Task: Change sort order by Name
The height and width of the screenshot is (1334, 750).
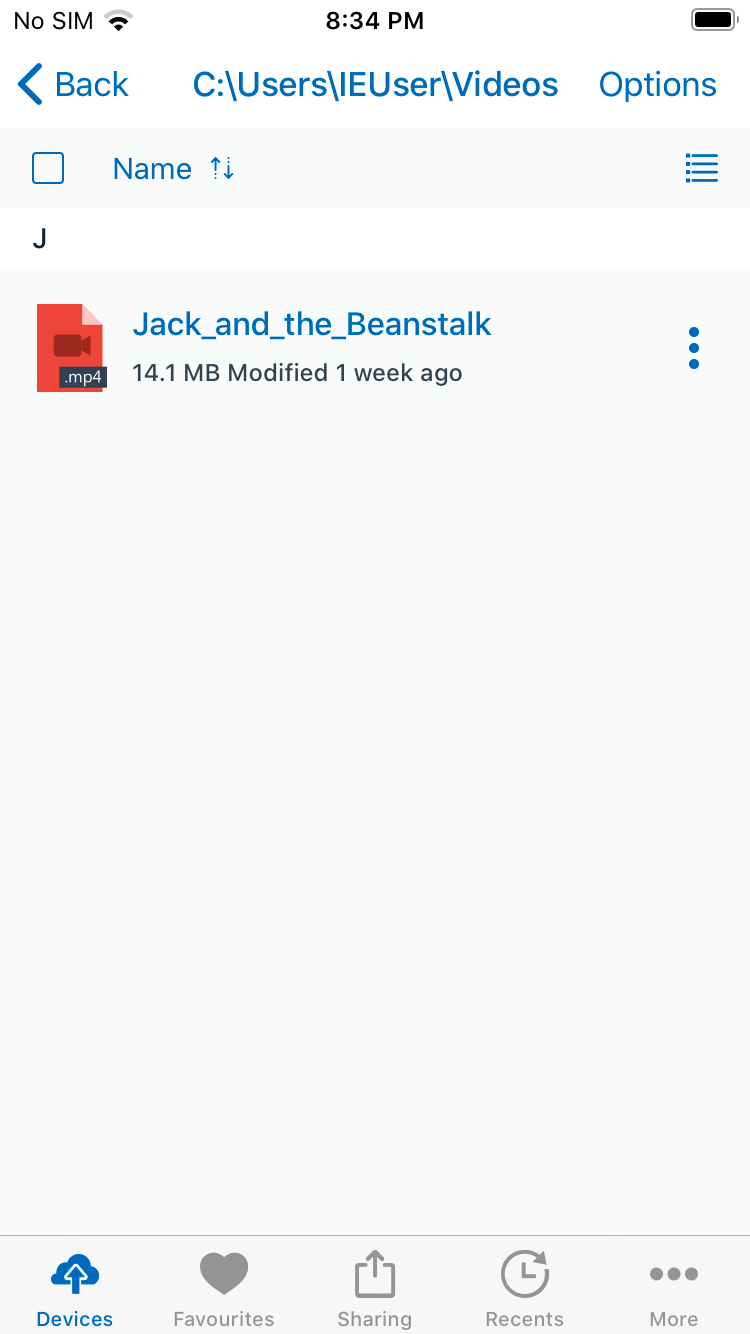Action: pos(172,168)
